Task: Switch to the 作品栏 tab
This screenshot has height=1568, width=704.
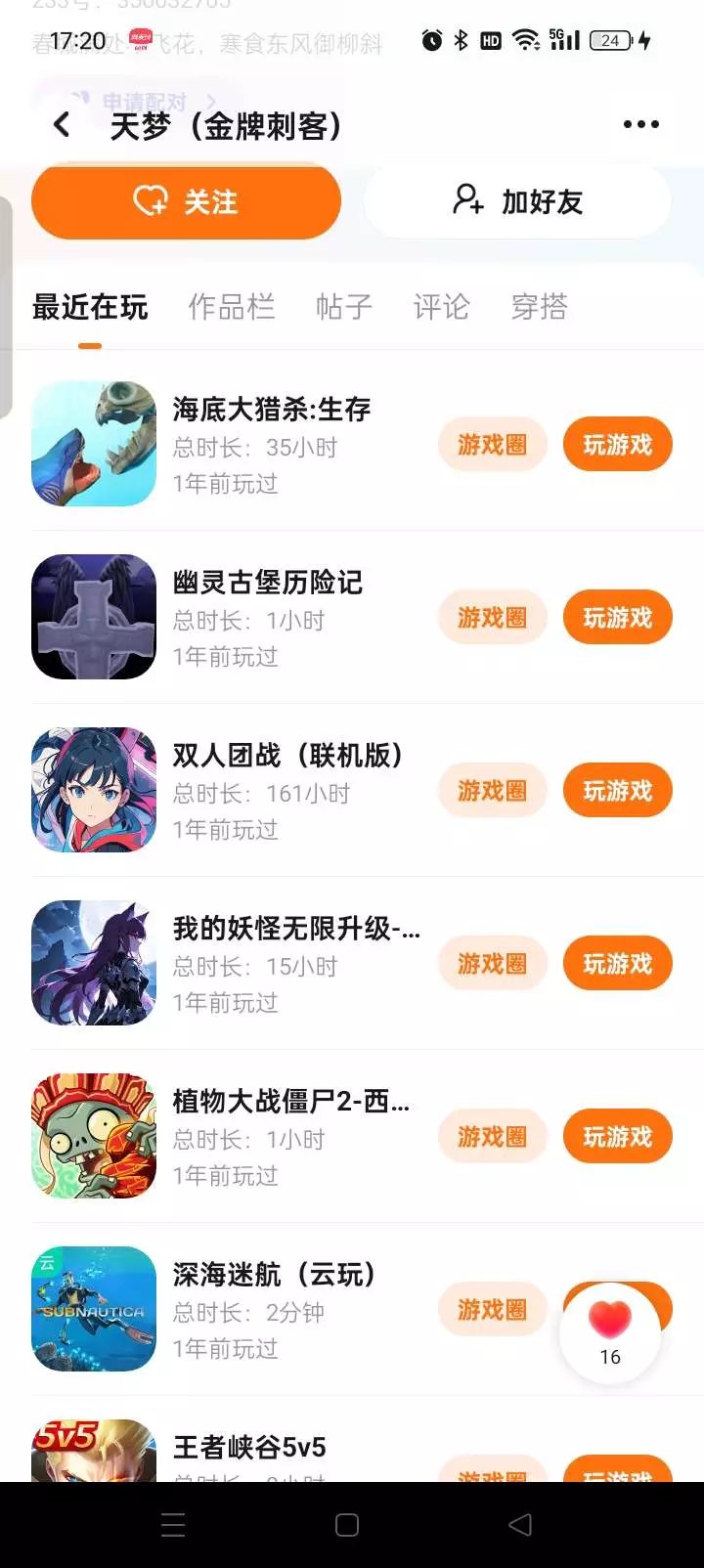Action: 231,307
